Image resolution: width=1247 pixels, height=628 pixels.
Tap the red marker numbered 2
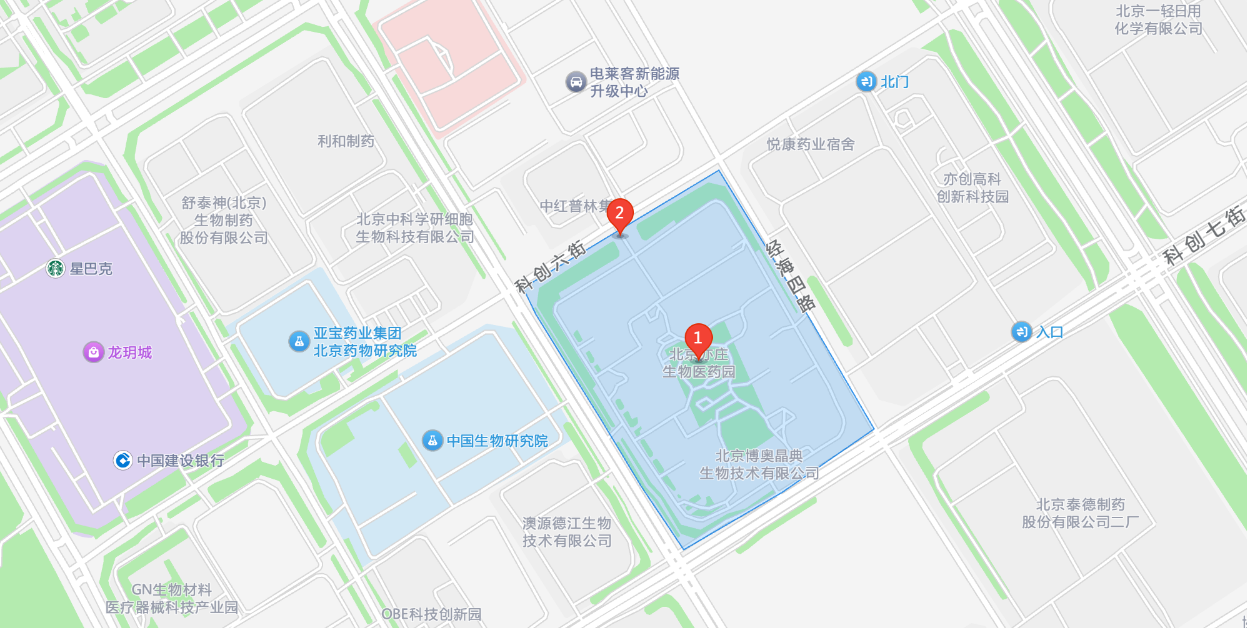pos(620,214)
